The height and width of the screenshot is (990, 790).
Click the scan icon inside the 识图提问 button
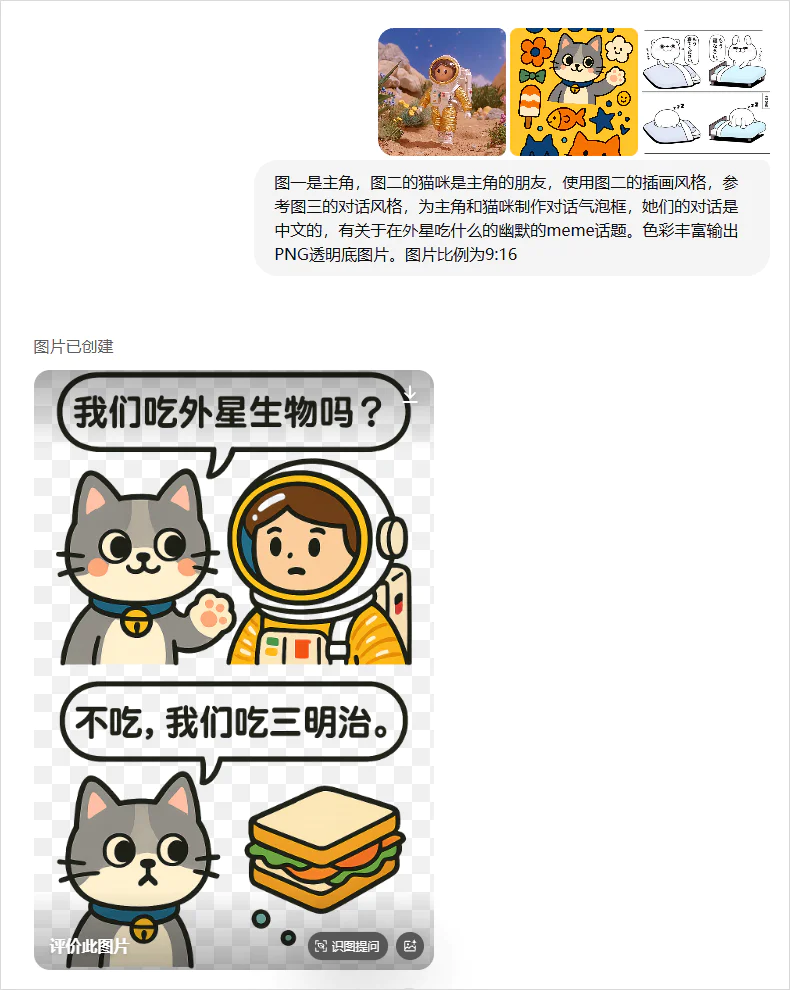(321, 945)
